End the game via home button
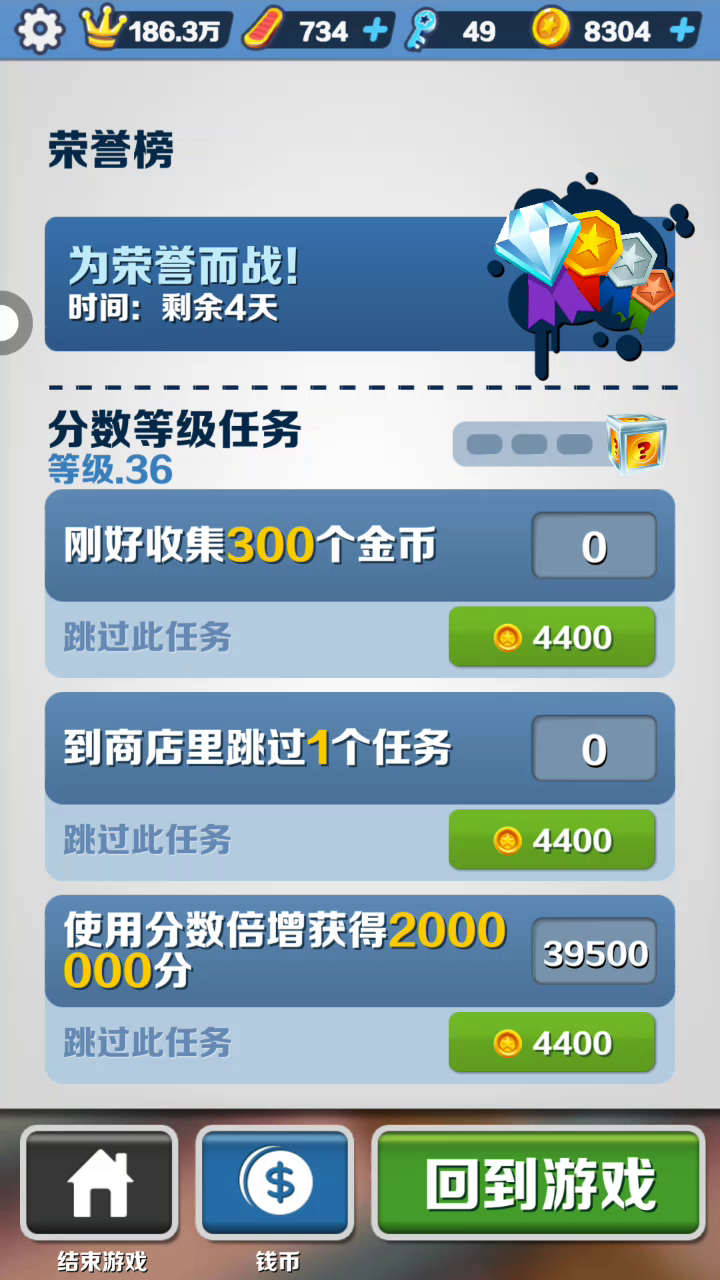This screenshot has width=720, height=1280. (99, 1183)
